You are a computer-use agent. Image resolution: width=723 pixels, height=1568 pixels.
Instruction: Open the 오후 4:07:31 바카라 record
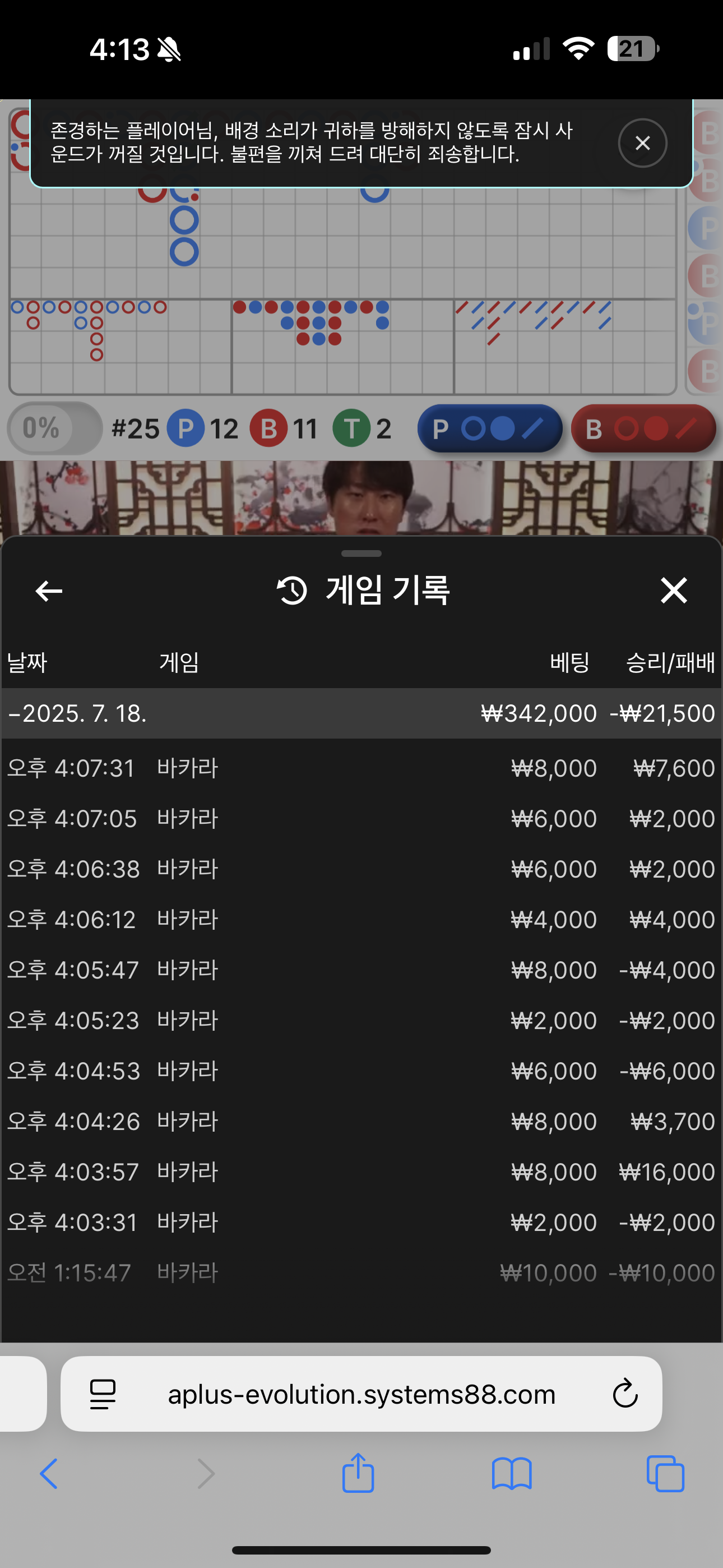361,768
